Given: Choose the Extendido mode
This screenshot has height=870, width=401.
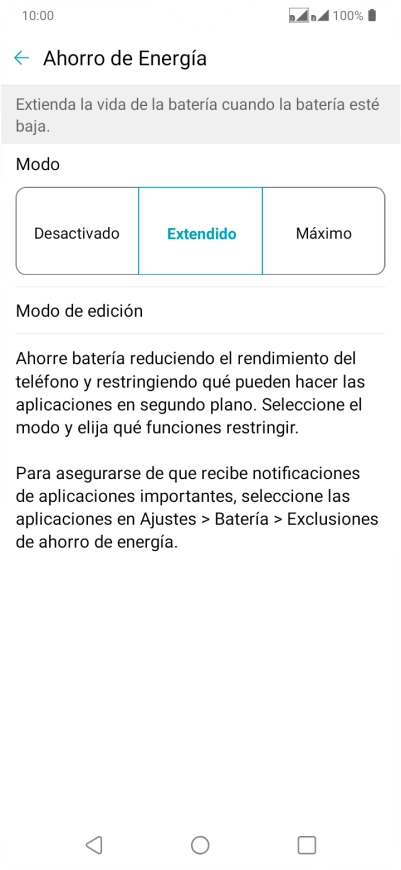Looking at the screenshot, I should pyautogui.click(x=201, y=231).
